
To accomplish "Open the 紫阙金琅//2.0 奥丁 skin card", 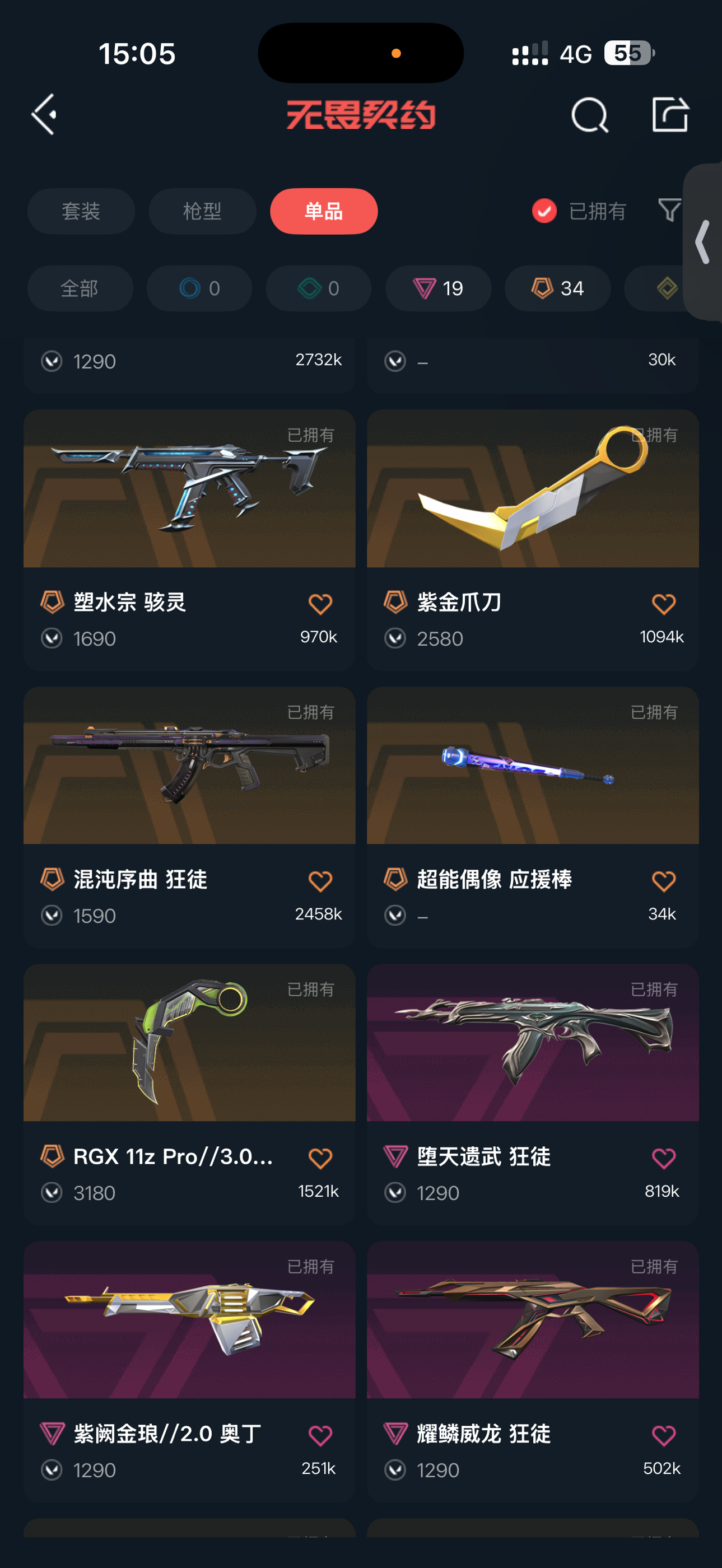I will pyautogui.click(x=189, y=1371).
